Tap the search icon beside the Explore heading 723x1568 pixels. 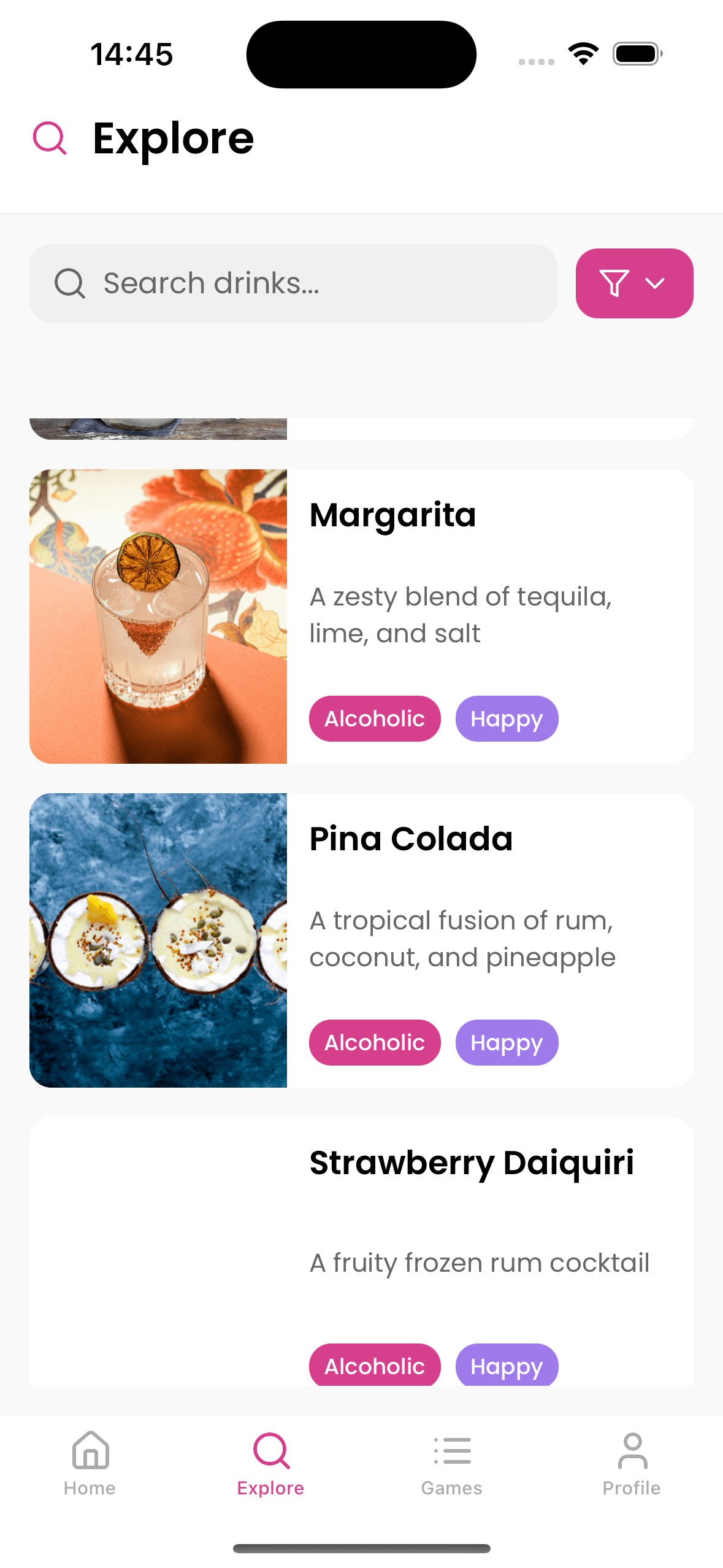click(x=50, y=139)
